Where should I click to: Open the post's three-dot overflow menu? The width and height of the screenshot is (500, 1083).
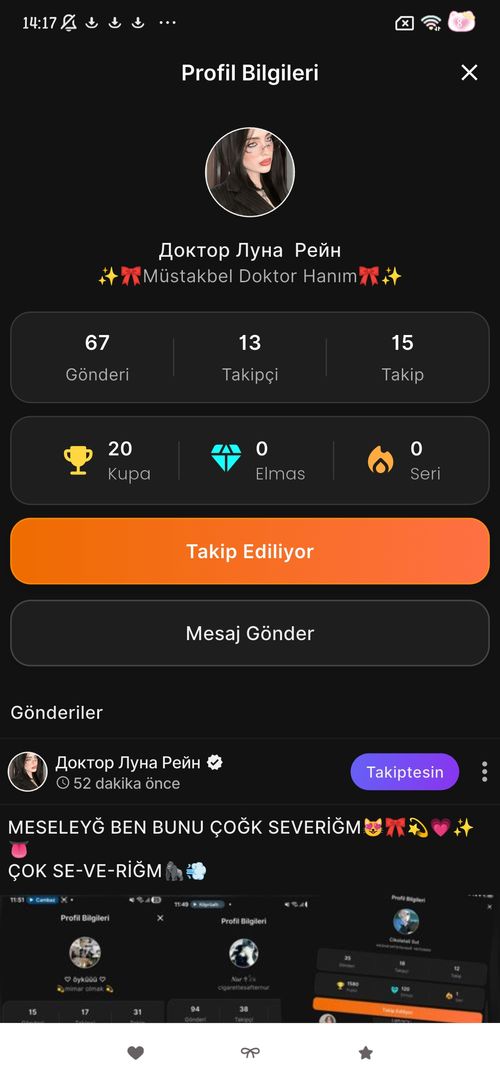[485, 771]
